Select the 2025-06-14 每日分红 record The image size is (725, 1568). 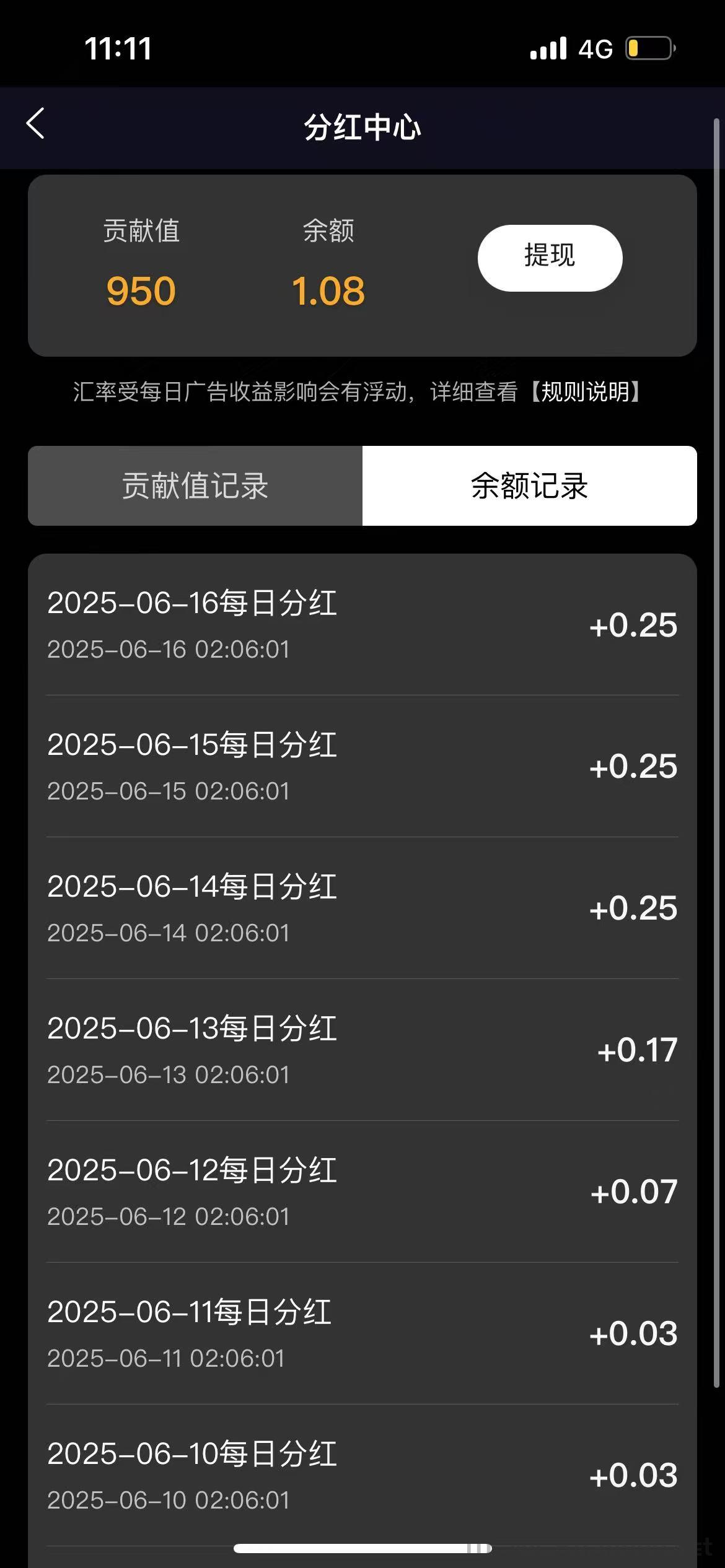pyautogui.click(x=192, y=887)
